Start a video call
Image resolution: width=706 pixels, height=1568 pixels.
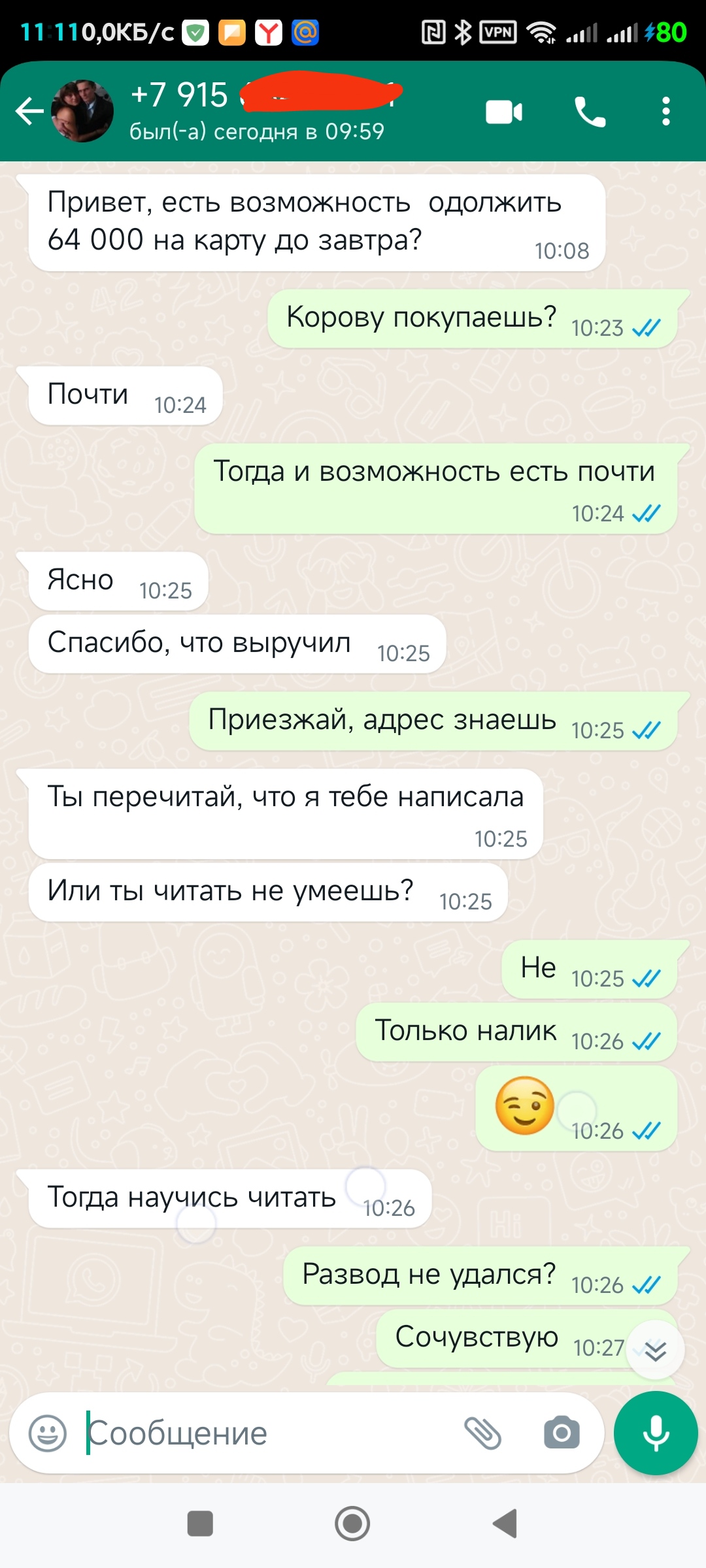coord(504,112)
